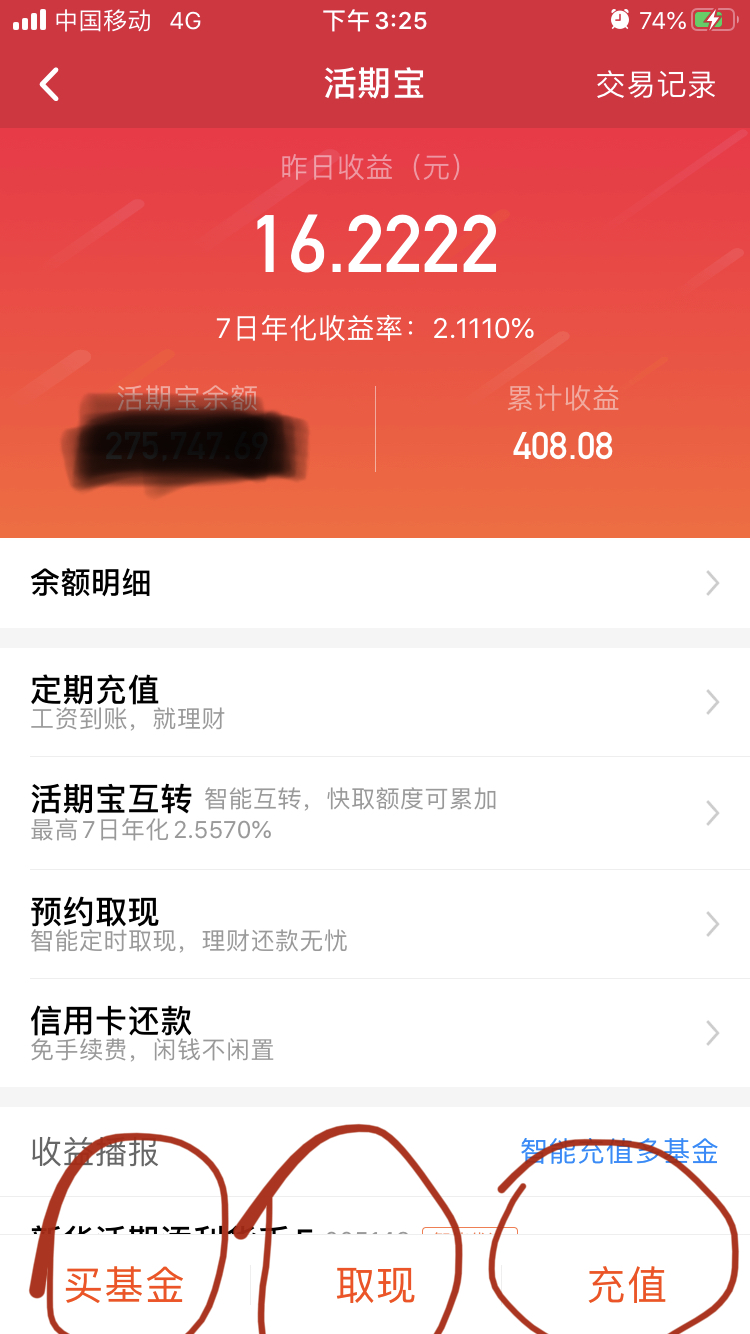Open 预约取现 scheduled withdrawal service

[200, 922]
